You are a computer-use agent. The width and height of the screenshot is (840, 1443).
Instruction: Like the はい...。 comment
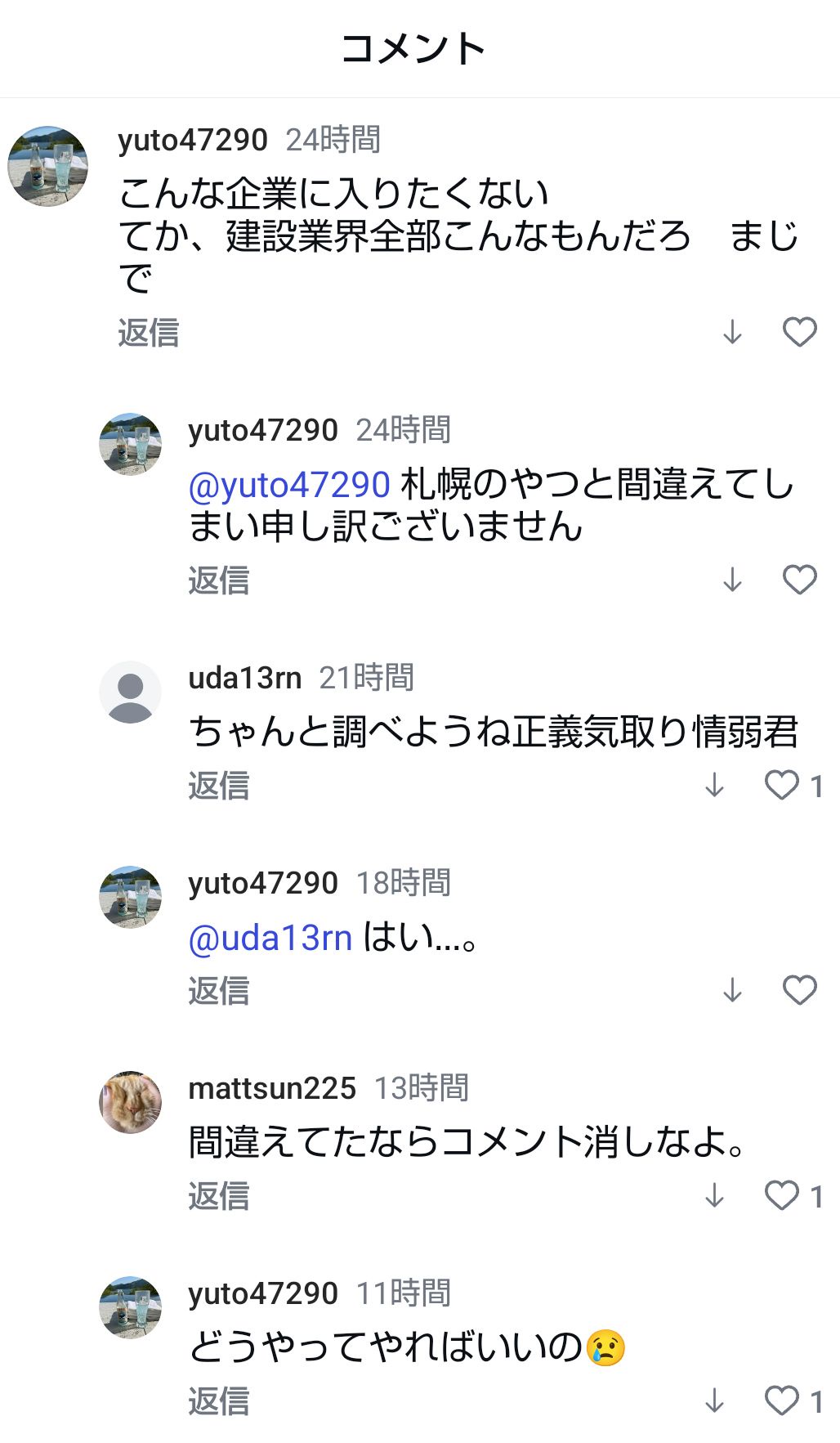tap(799, 990)
